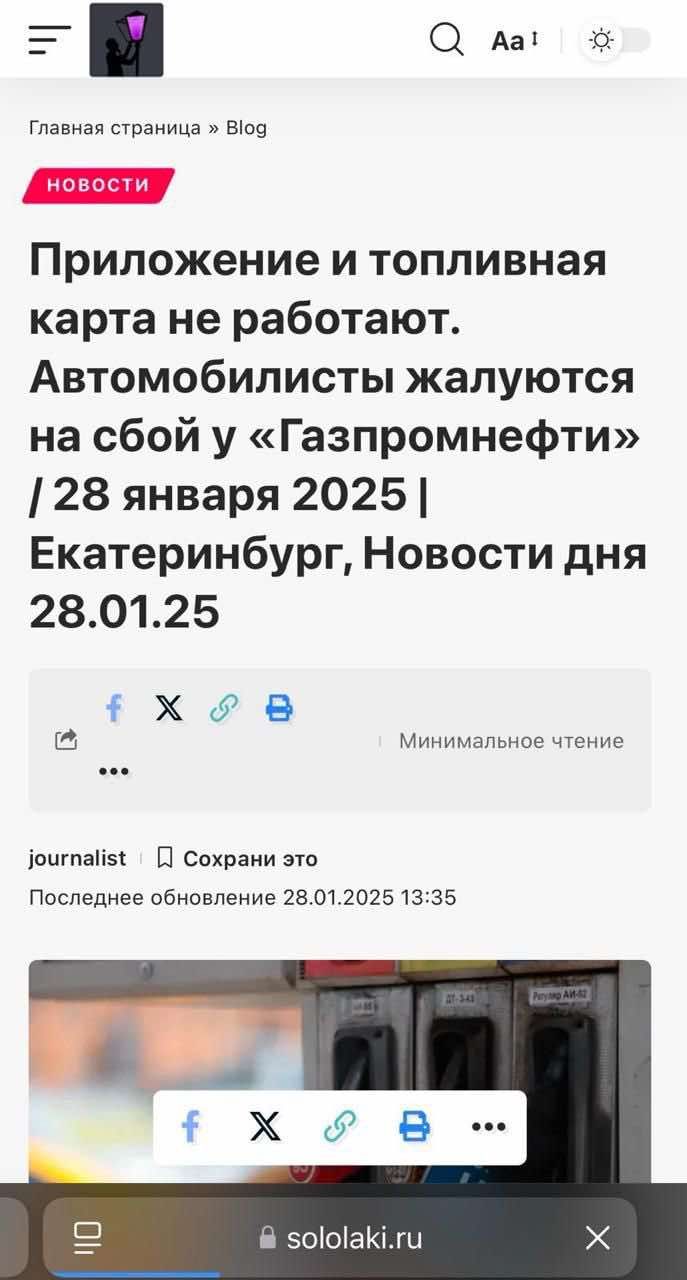Open the hamburger menu
687x1280 pixels.
[x=49, y=40]
